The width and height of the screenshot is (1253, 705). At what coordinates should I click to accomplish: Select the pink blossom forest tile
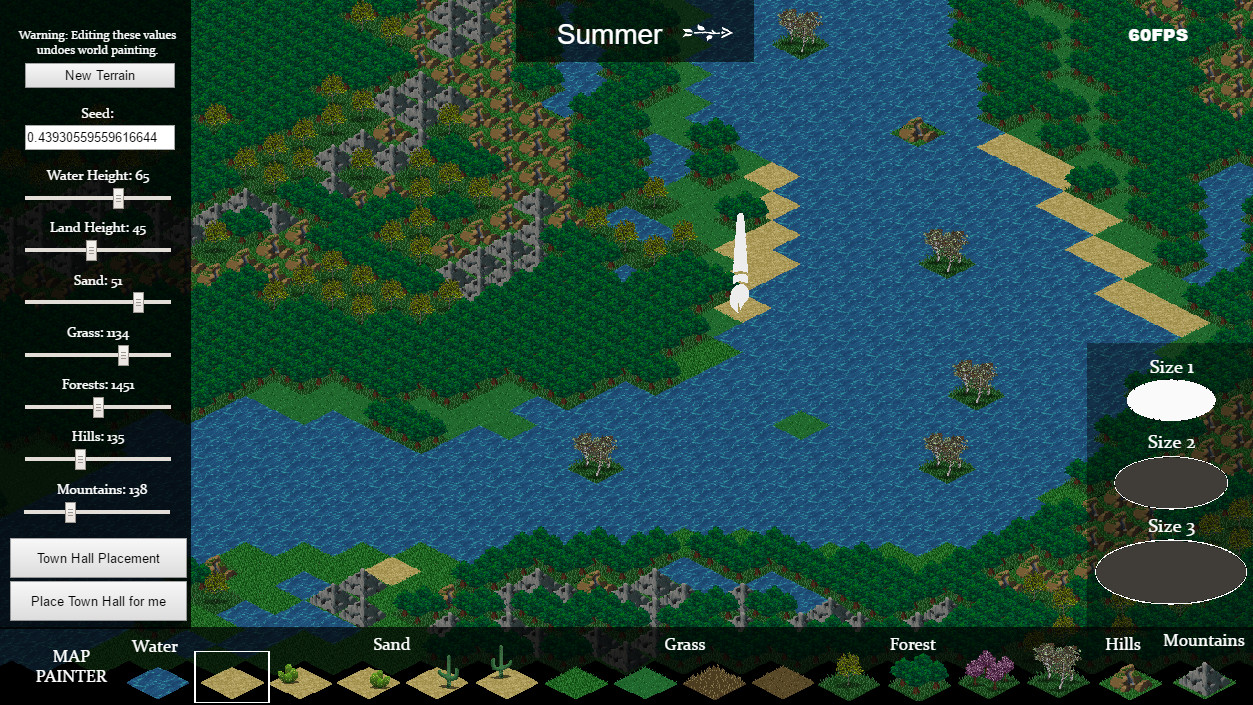point(987,673)
